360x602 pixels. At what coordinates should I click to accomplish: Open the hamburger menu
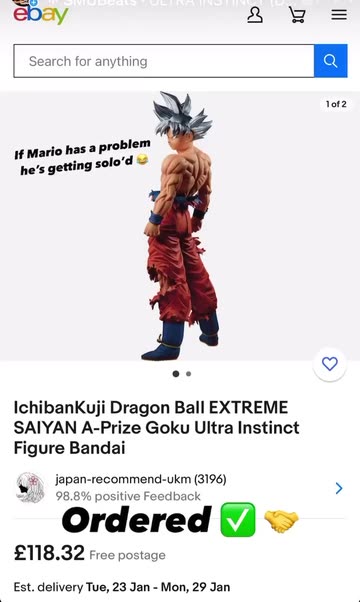(x=339, y=15)
